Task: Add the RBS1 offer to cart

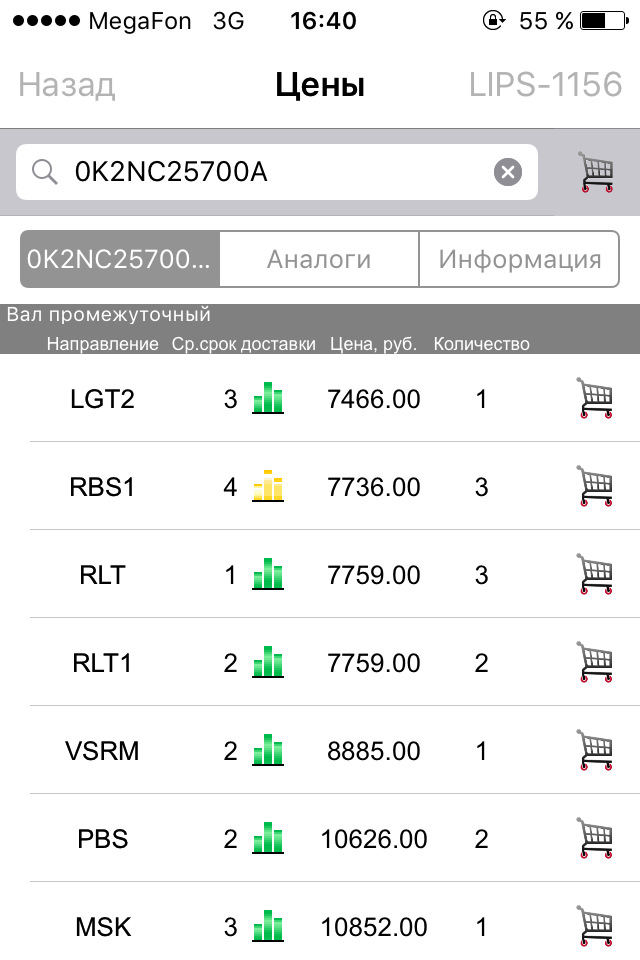Action: tap(595, 486)
